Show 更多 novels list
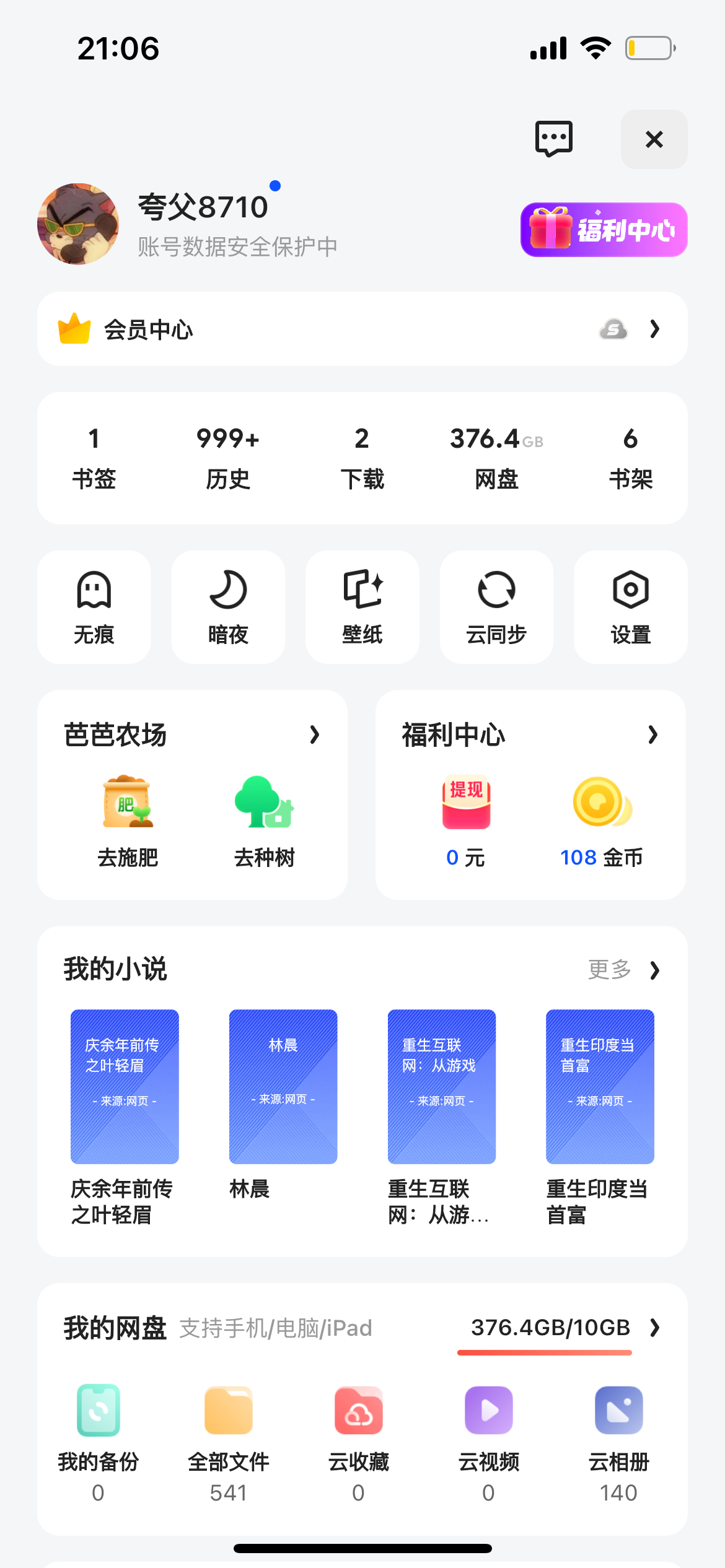The height and width of the screenshot is (1568, 725). click(623, 970)
